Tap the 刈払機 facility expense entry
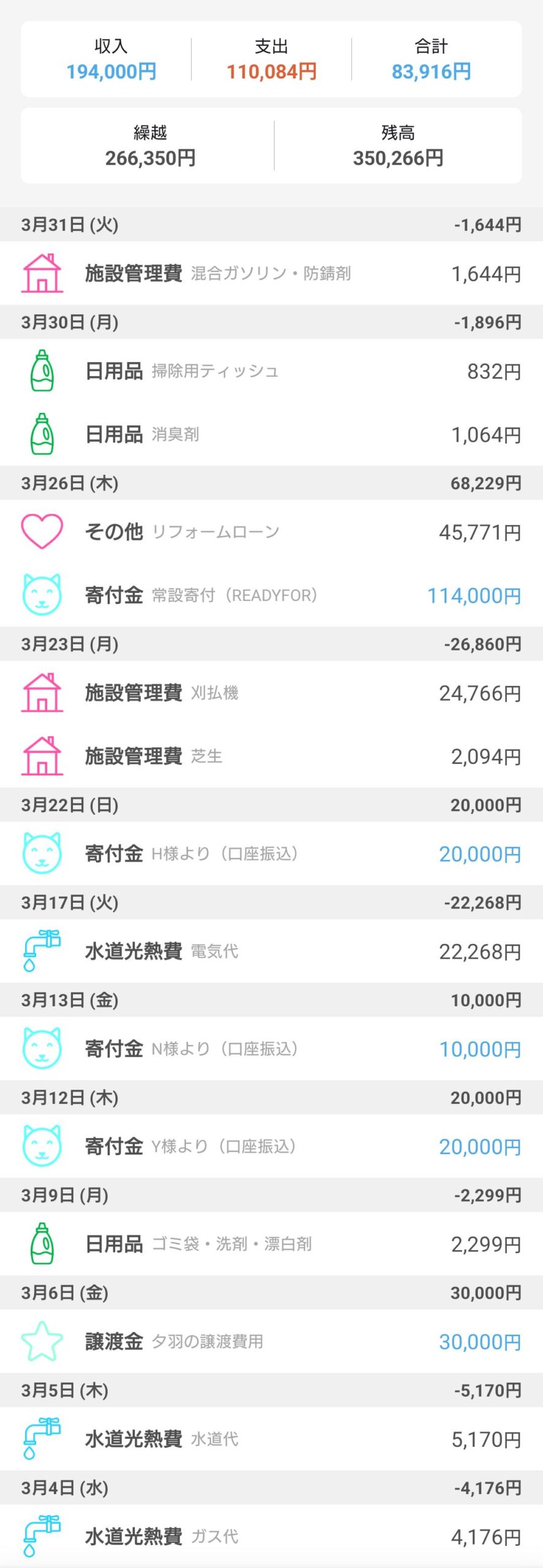543x1568 pixels. coord(271,693)
